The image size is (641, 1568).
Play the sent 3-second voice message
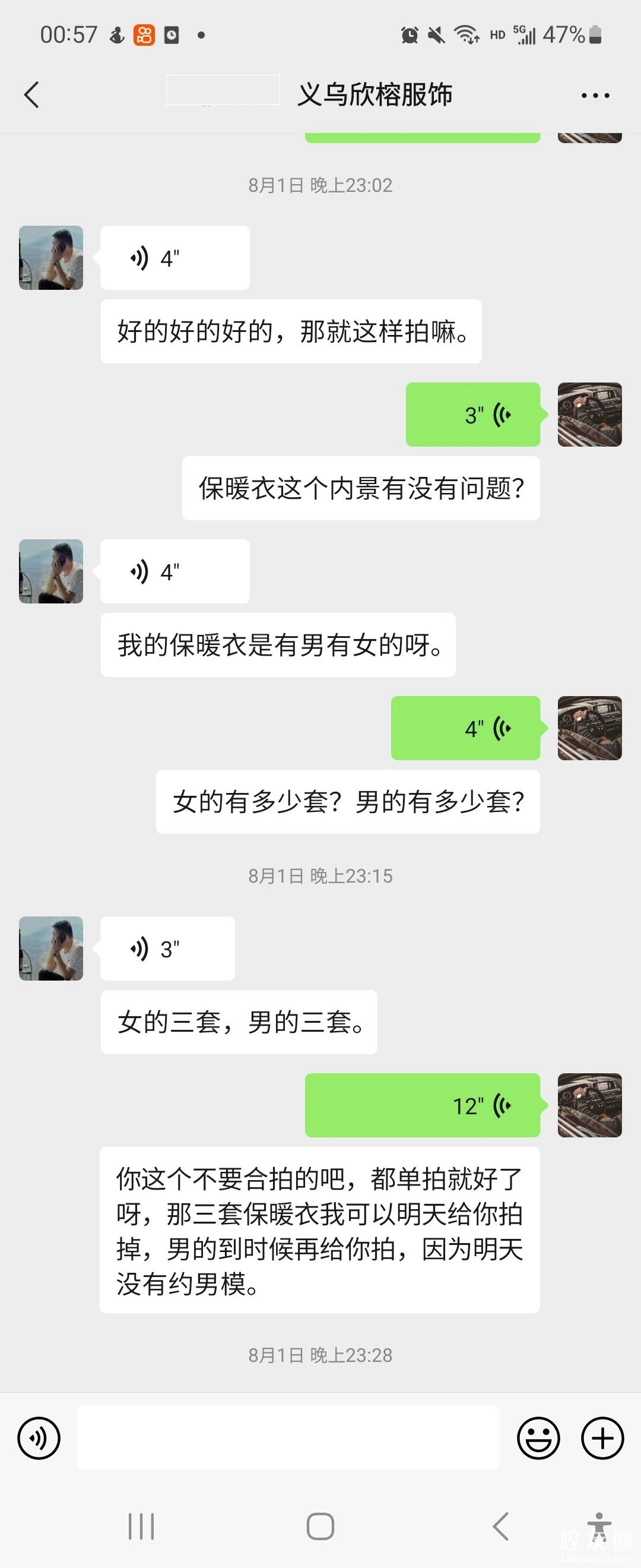tap(472, 415)
